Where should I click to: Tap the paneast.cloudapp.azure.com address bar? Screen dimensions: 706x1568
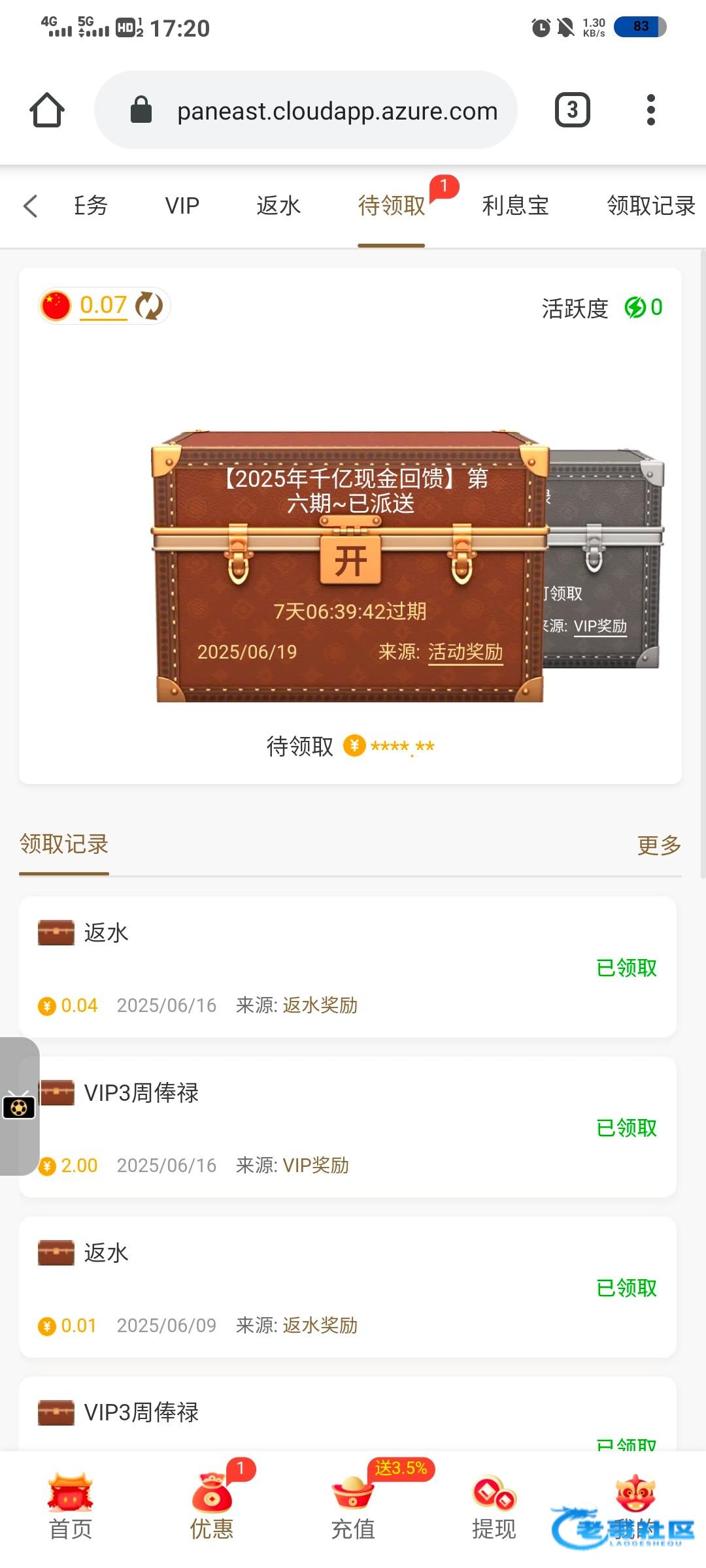[306, 110]
